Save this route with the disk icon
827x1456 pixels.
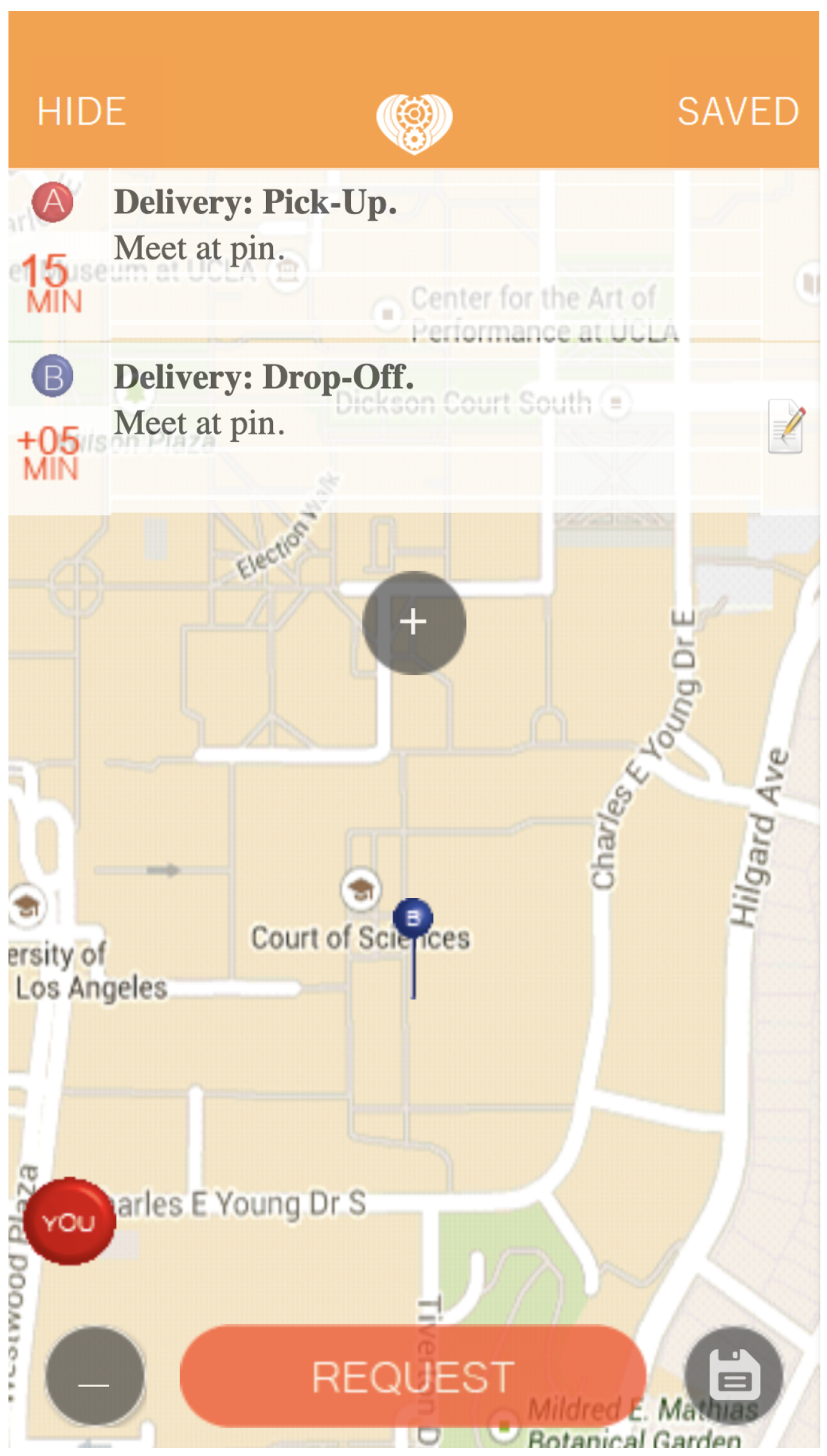click(x=734, y=1376)
